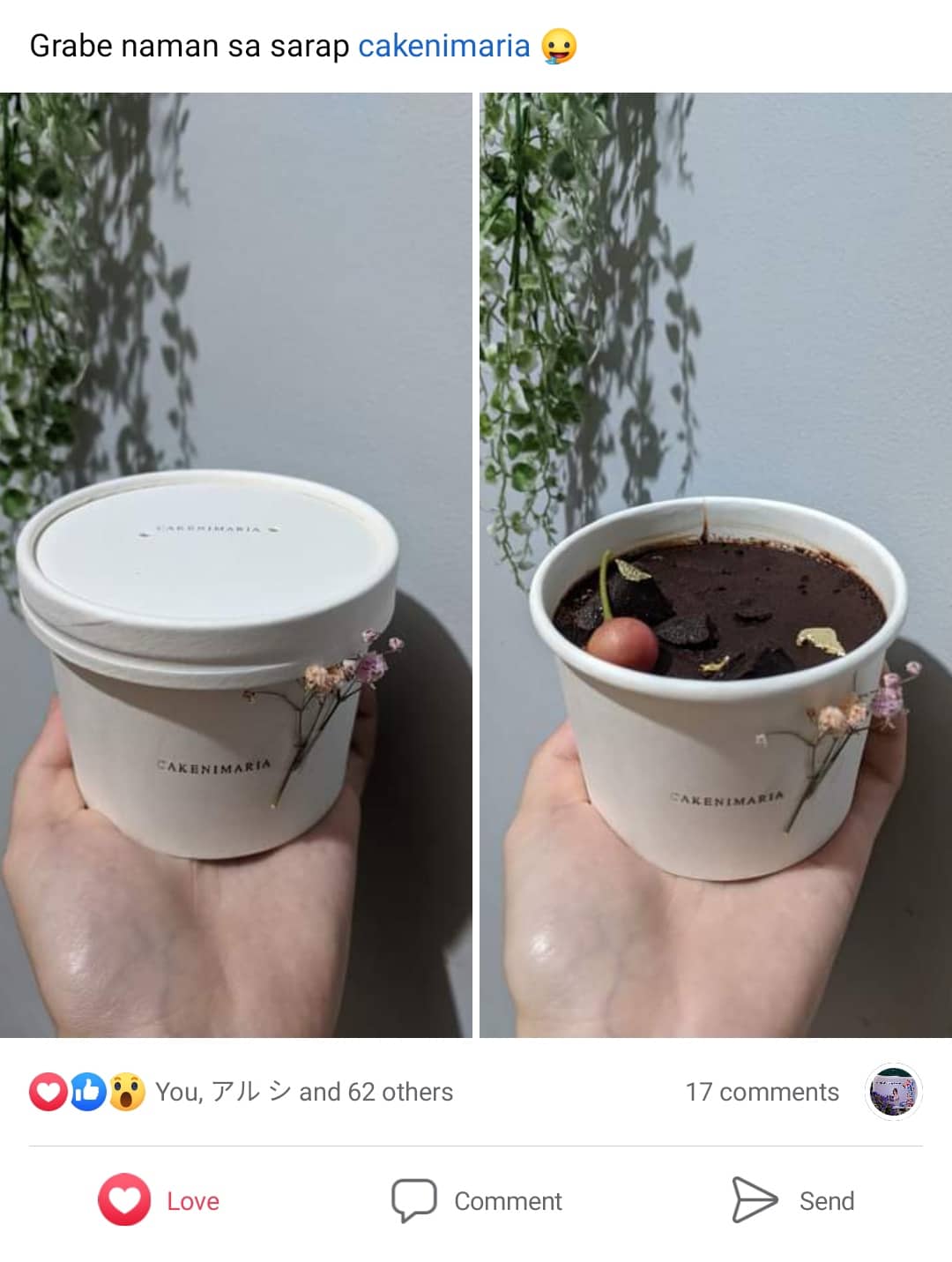The image size is (952, 1262).
Task: View who reacted to this post
Action: 302,1092
